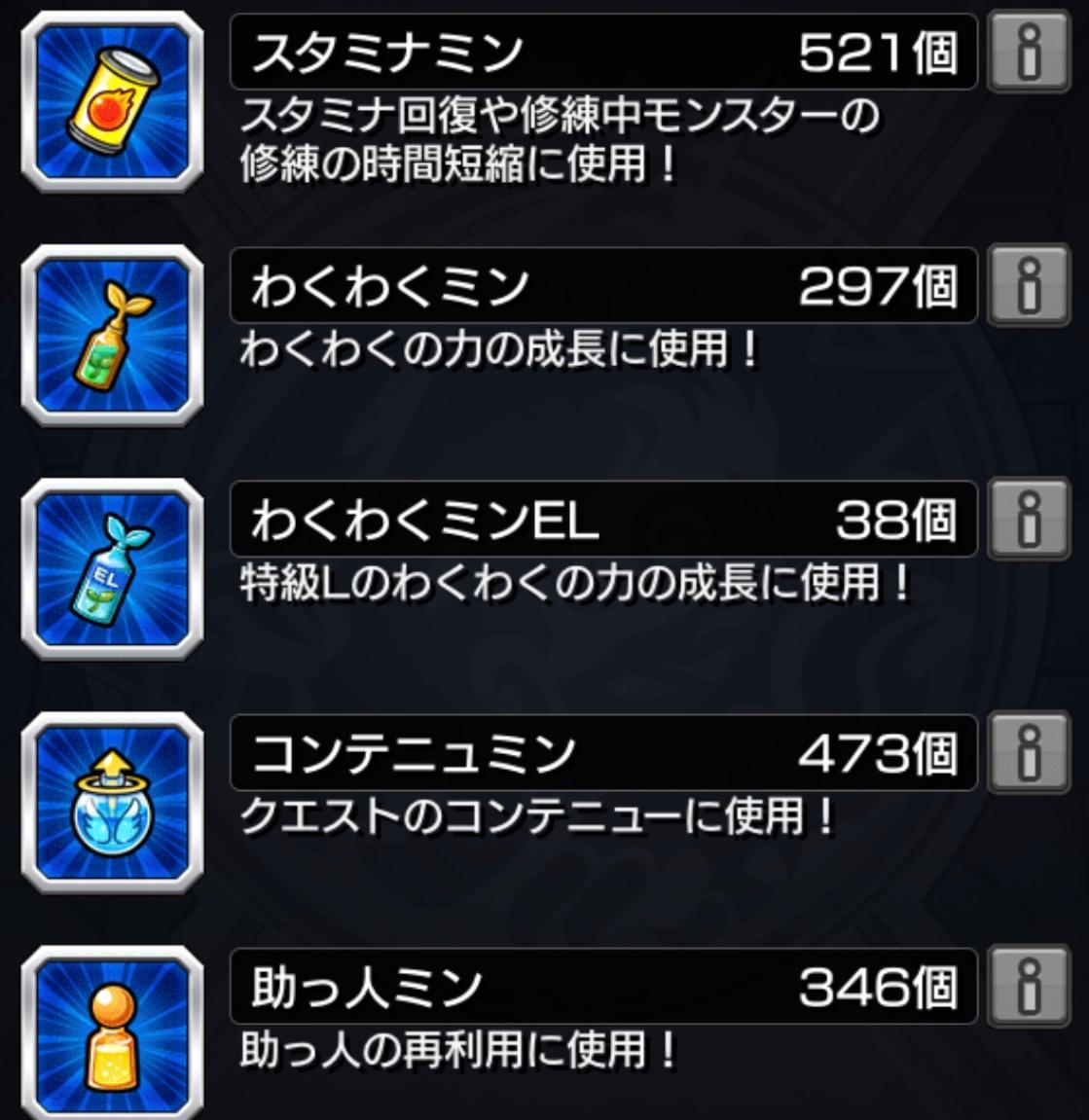Tap the info button for わくわくミンEL
1089x1120 pixels.
point(1029,520)
